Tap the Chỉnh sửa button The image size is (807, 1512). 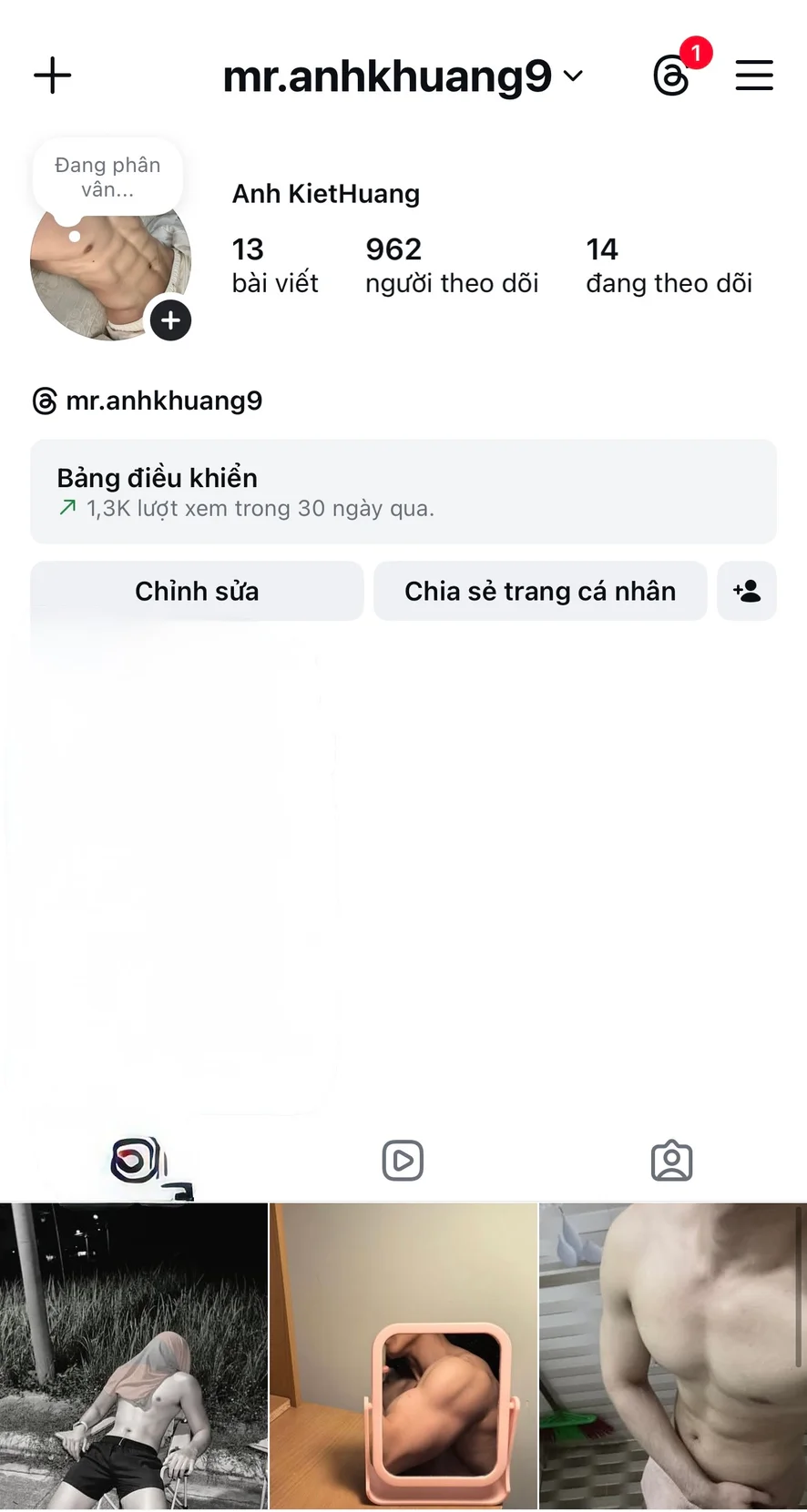(x=197, y=591)
